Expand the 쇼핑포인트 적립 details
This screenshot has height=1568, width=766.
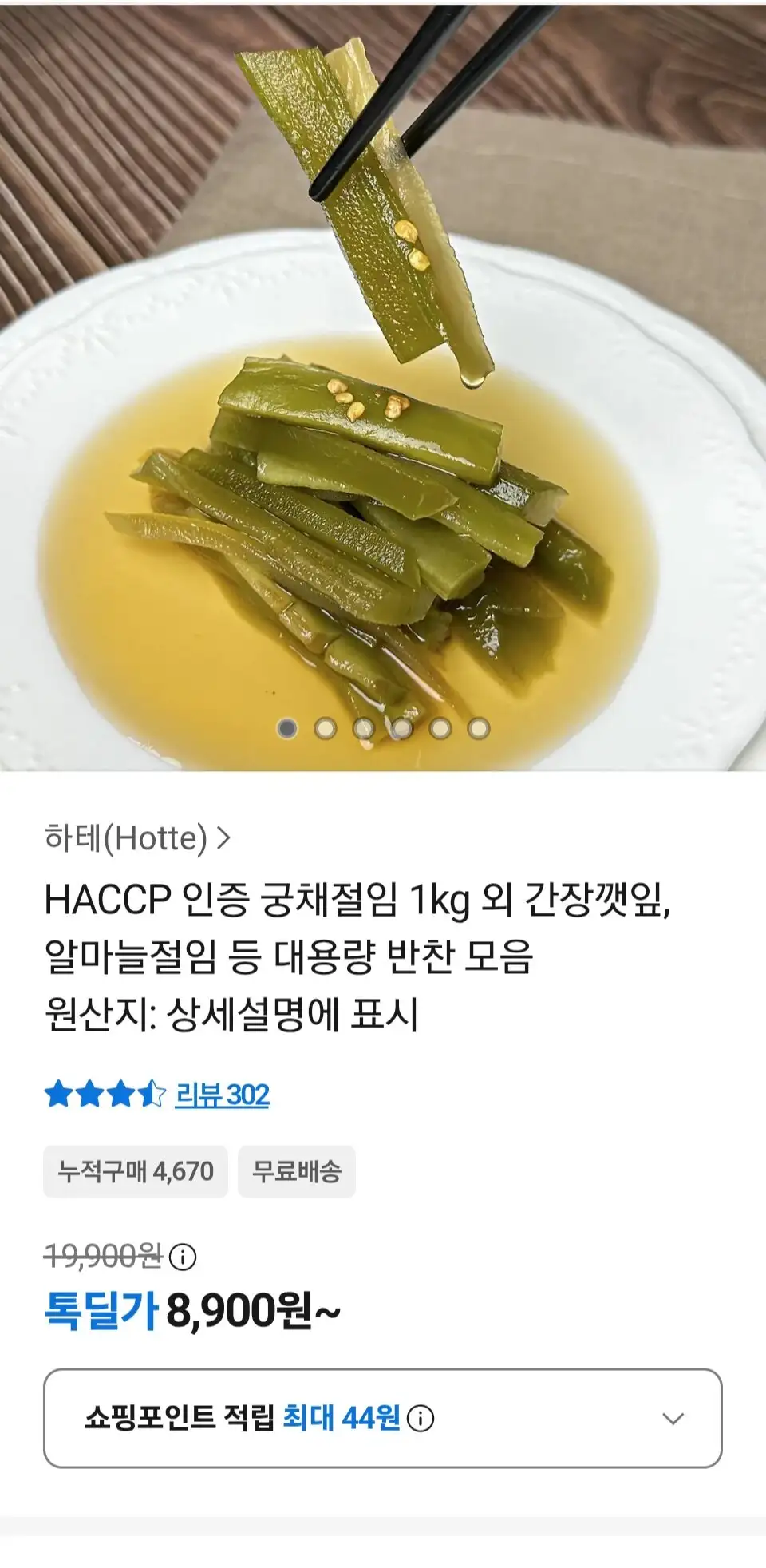(673, 1419)
